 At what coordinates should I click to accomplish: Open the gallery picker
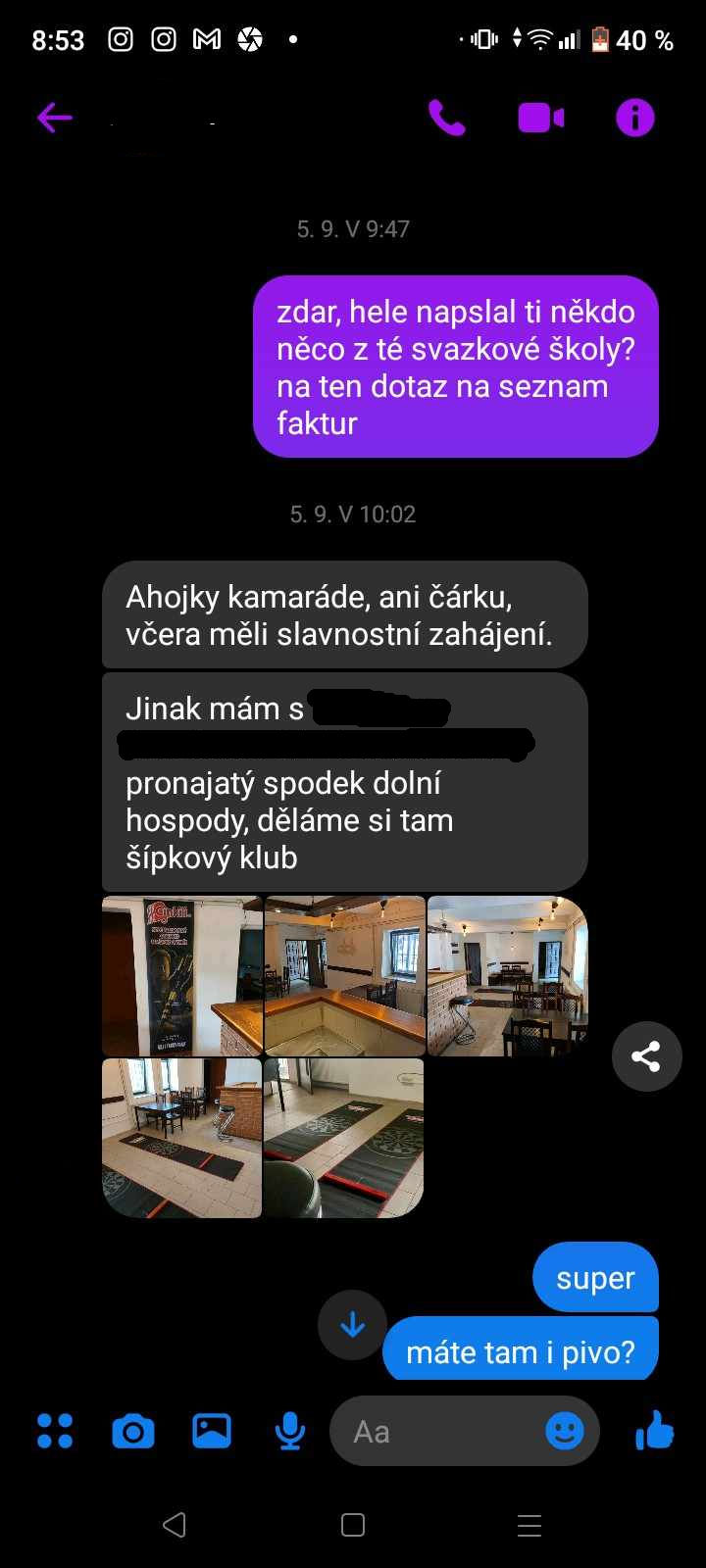click(212, 1432)
